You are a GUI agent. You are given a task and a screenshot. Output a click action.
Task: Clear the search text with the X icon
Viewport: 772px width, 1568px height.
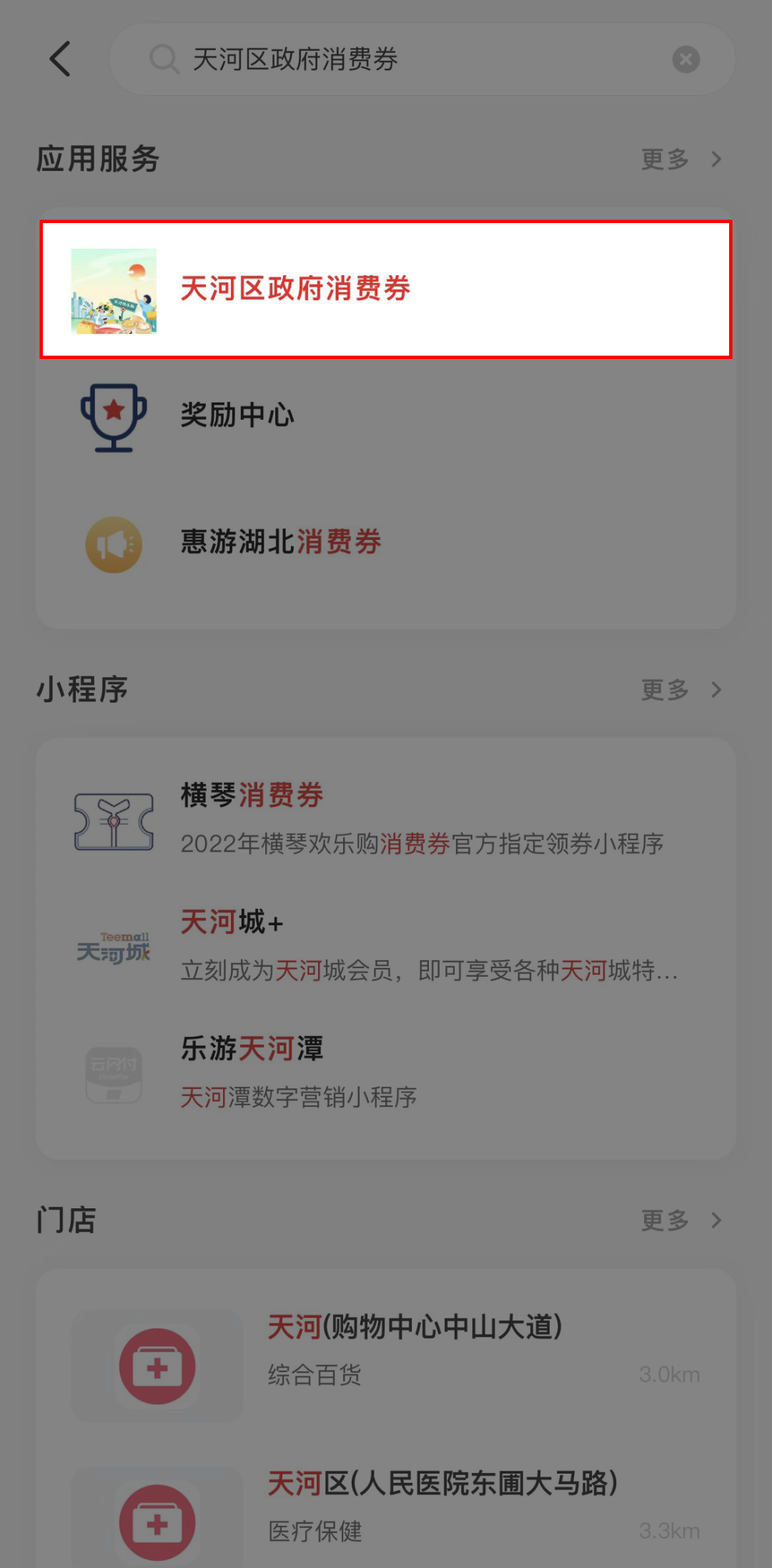tap(686, 59)
